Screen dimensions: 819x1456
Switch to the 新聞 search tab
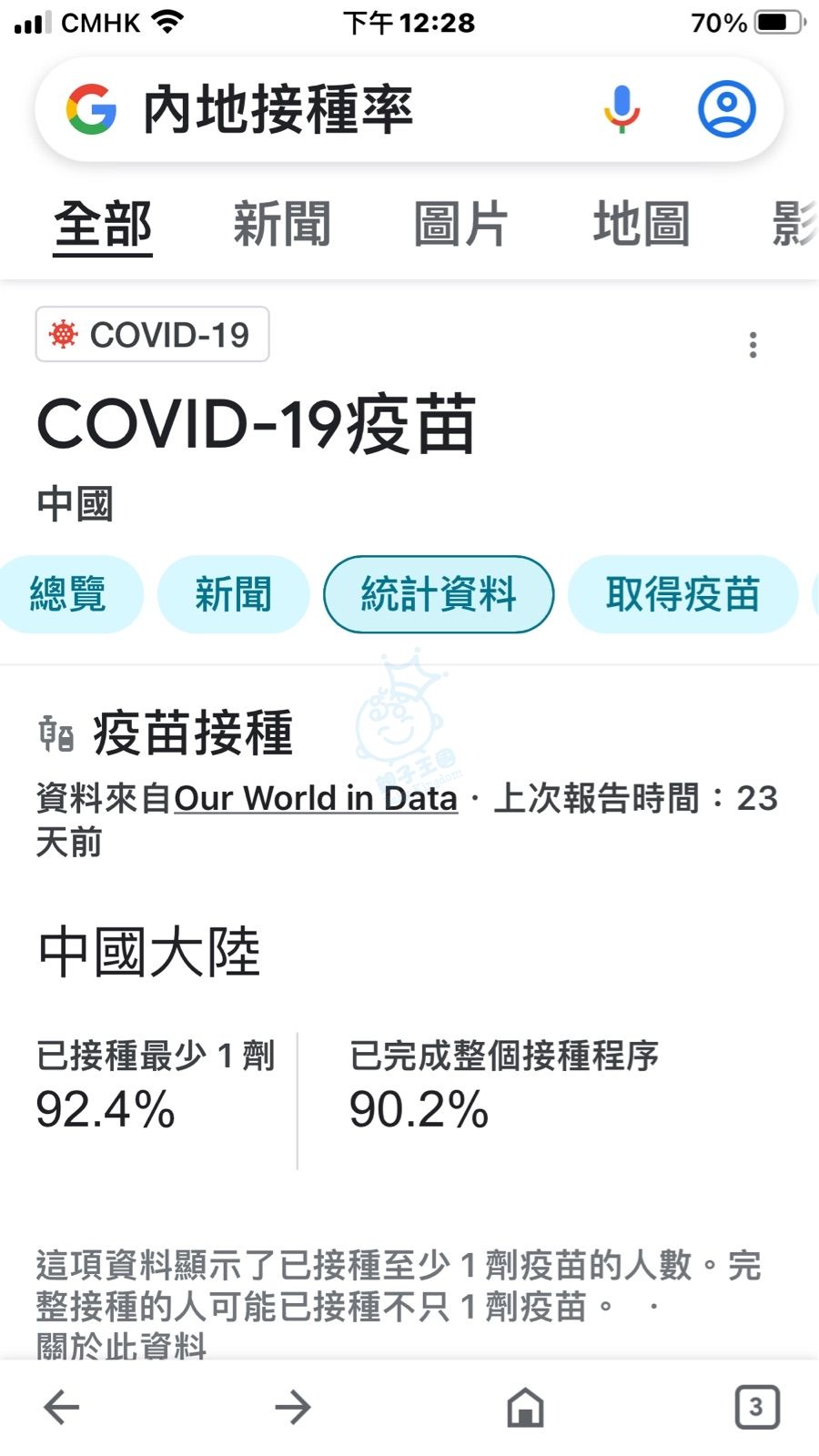click(x=281, y=224)
